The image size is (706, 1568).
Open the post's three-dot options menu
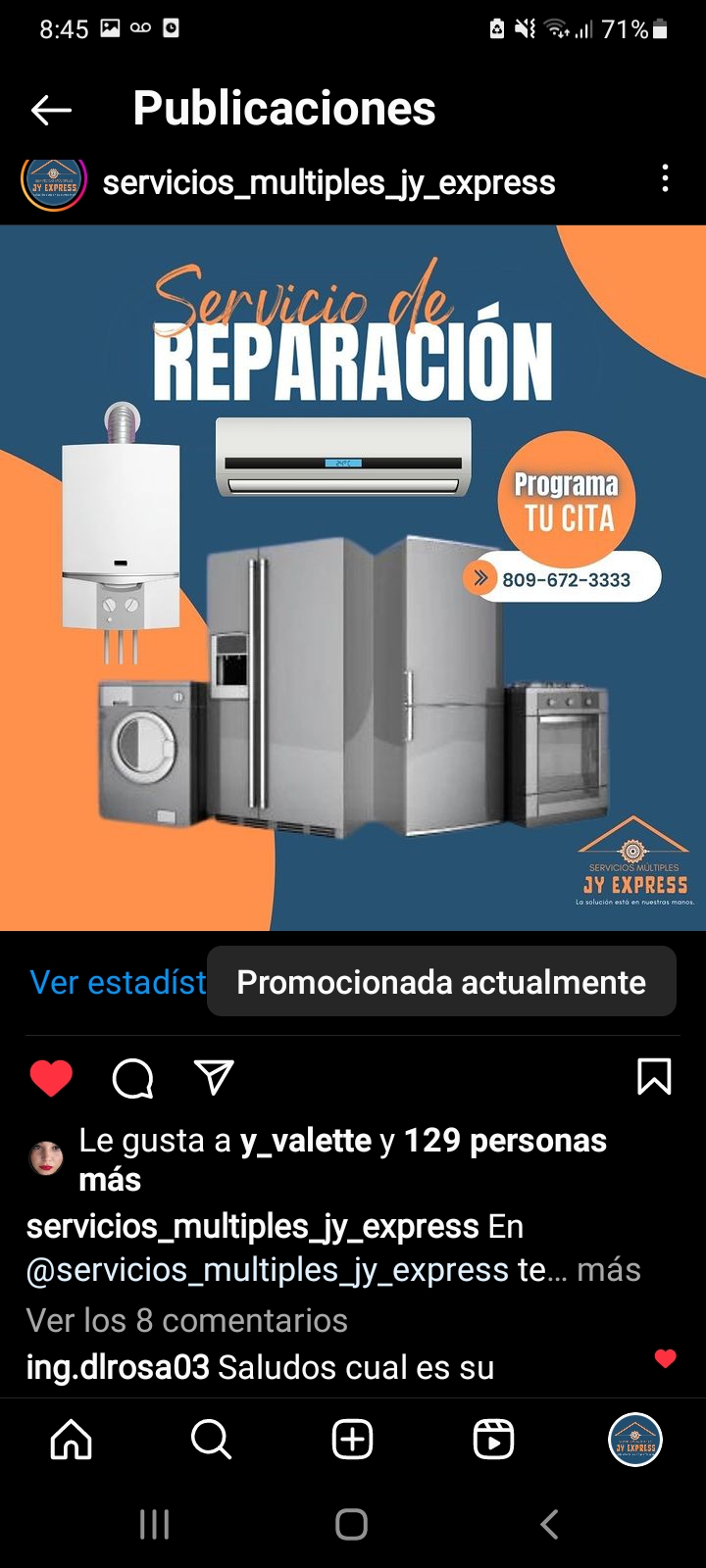[665, 178]
